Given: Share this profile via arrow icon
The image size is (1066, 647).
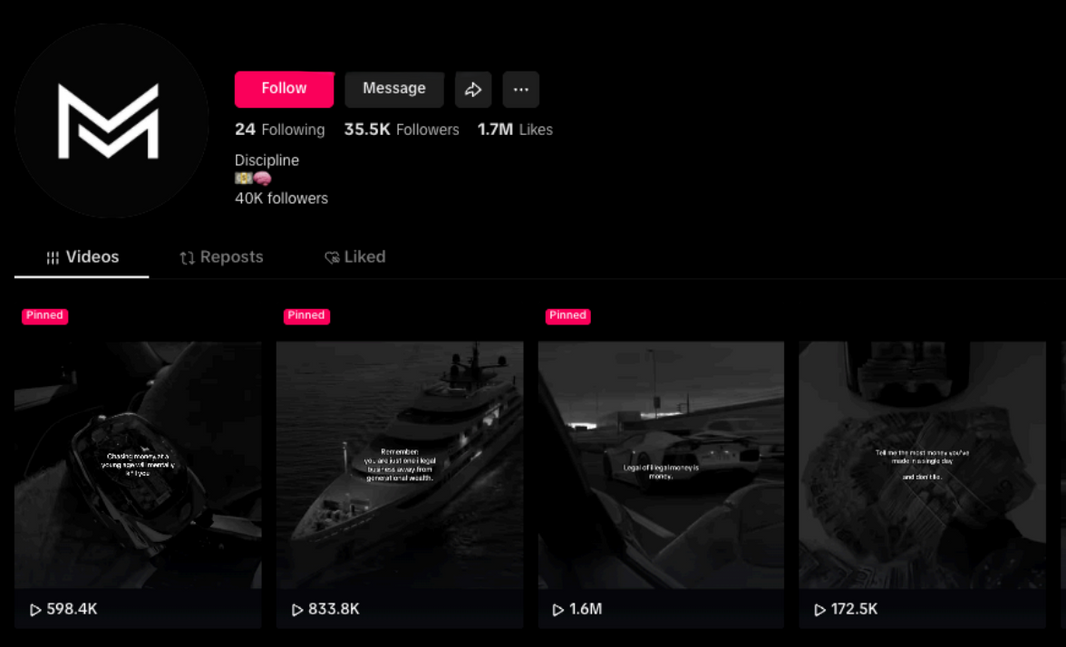Looking at the screenshot, I should point(473,89).
